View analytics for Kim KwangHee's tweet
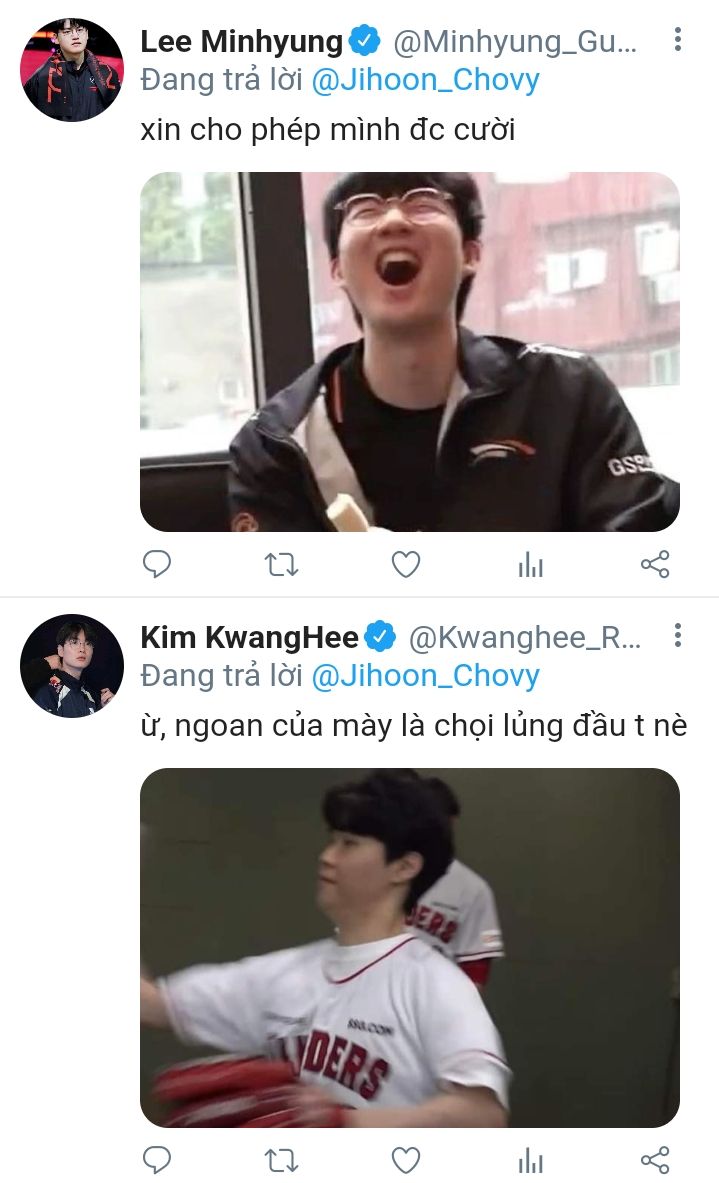719x1183 pixels. point(530,1160)
